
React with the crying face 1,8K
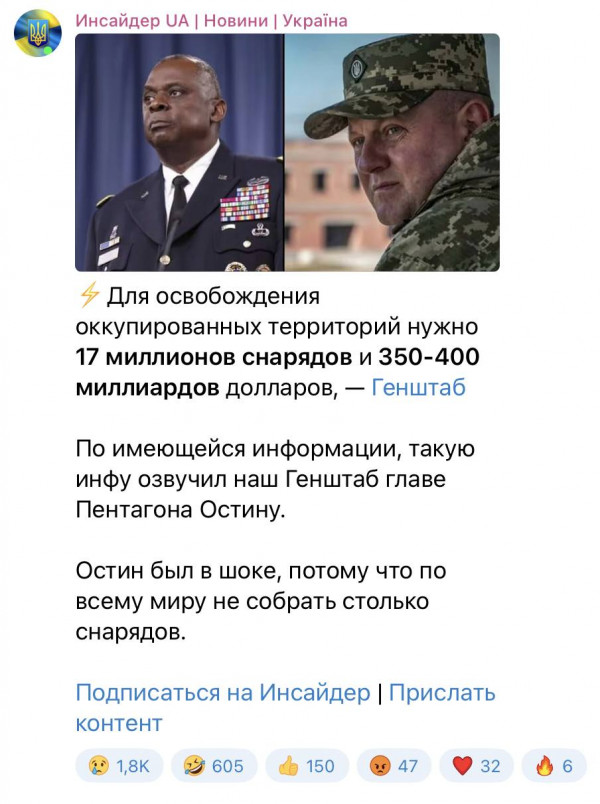[x=118, y=766]
